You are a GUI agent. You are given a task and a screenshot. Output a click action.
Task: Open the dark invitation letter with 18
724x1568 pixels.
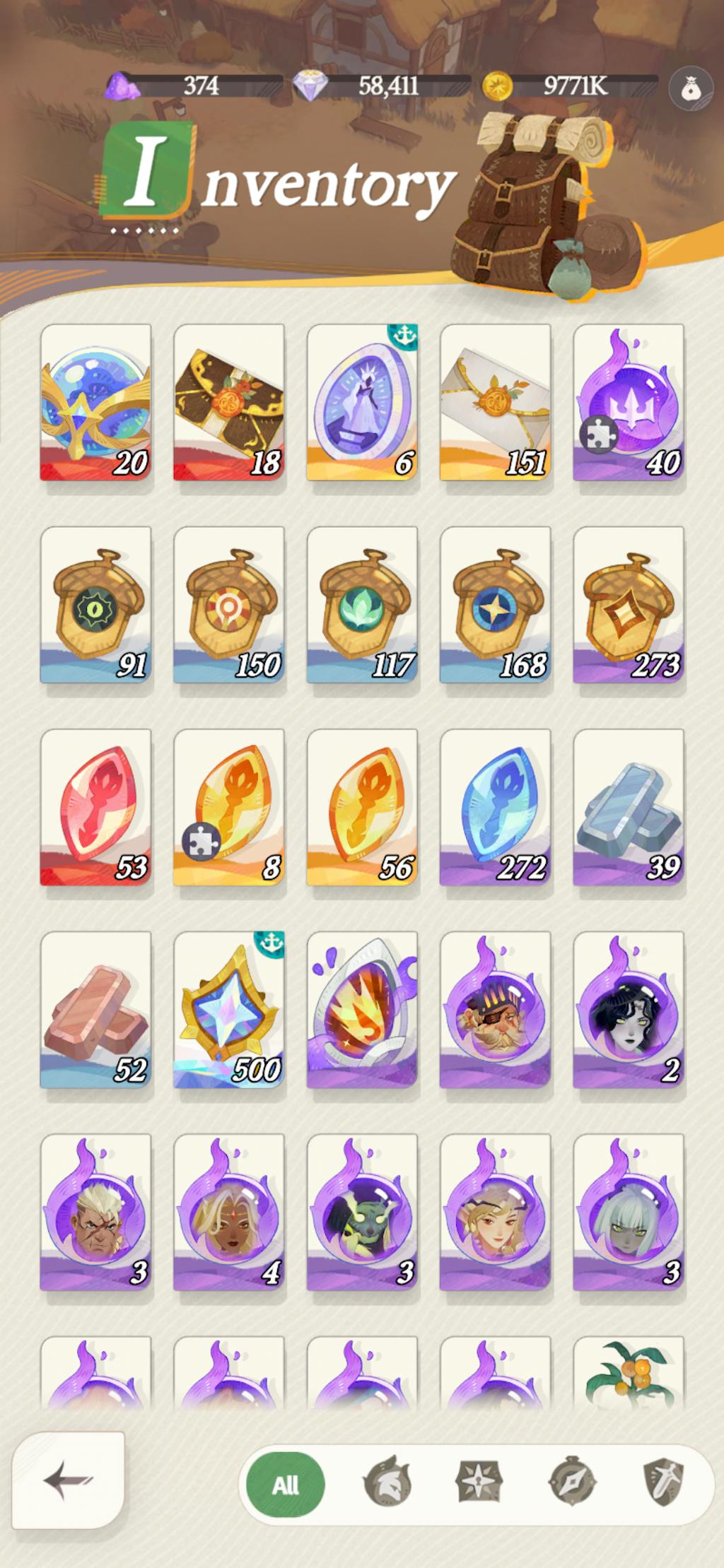click(229, 402)
